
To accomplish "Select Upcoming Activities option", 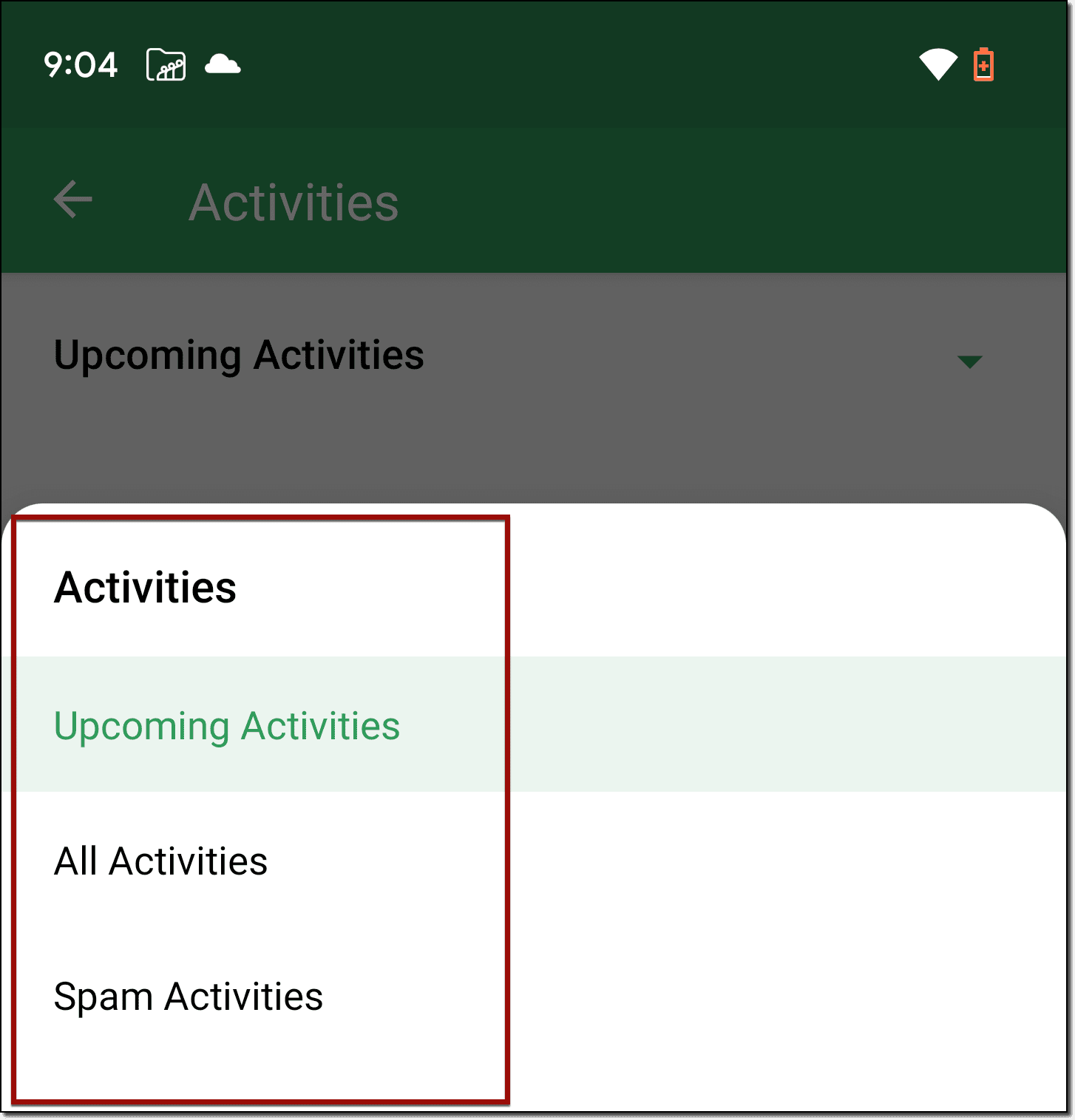I will tap(227, 726).
